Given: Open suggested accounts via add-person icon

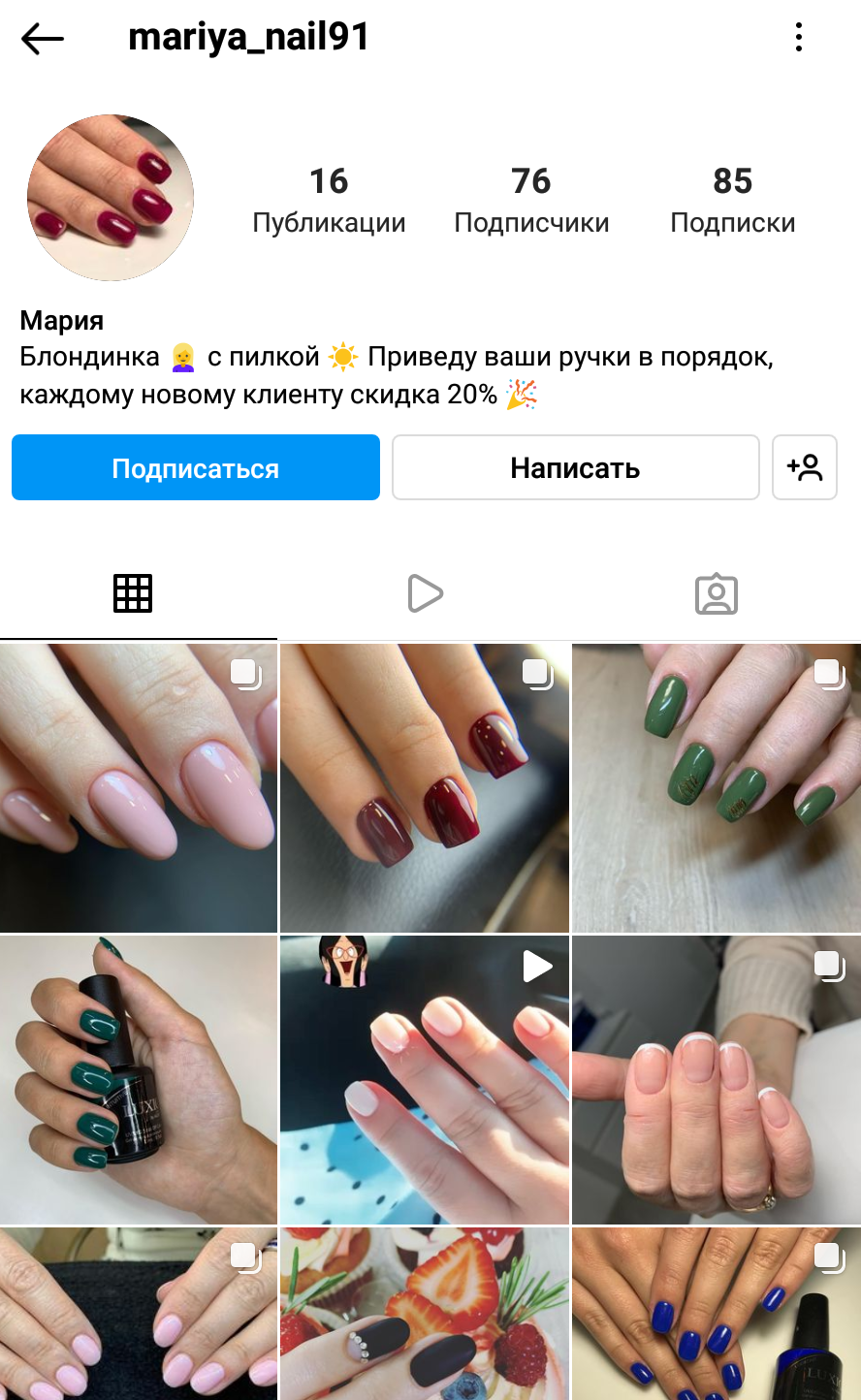Looking at the screenshot, I should coord(805,467).
